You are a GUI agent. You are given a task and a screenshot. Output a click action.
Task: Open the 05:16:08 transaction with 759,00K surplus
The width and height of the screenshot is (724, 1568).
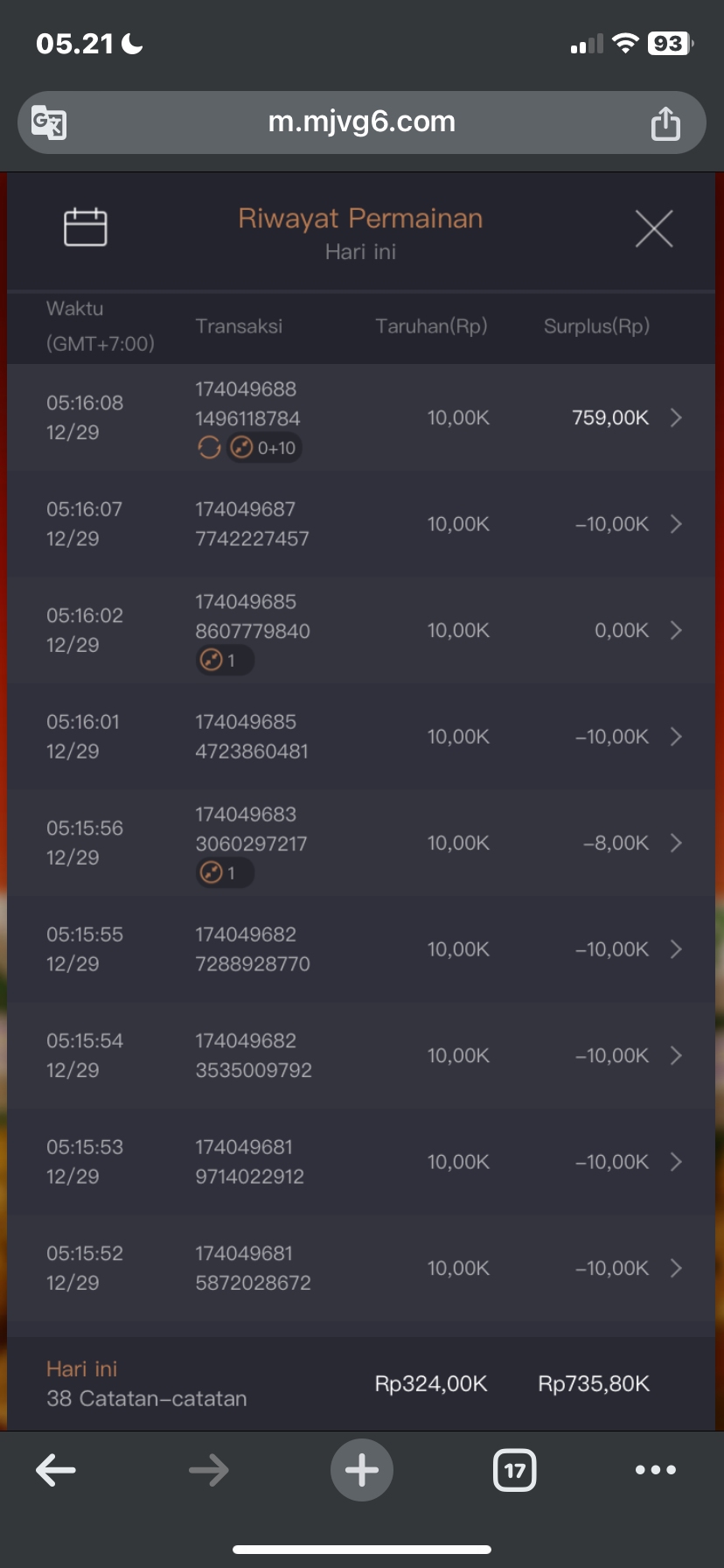pos(675,418)
